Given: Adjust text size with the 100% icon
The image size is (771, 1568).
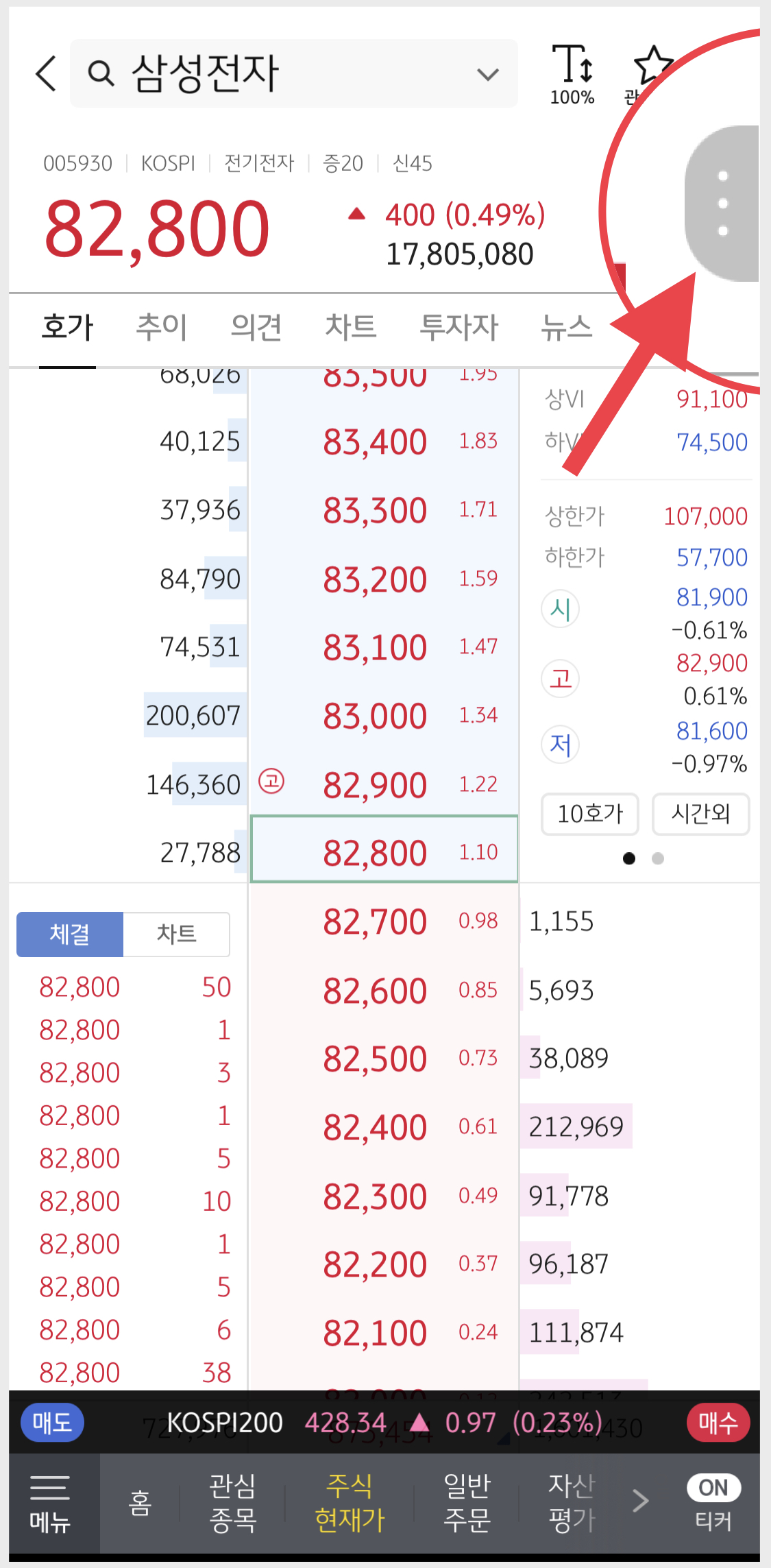Looking at the screenshot, I should point(572,75).
